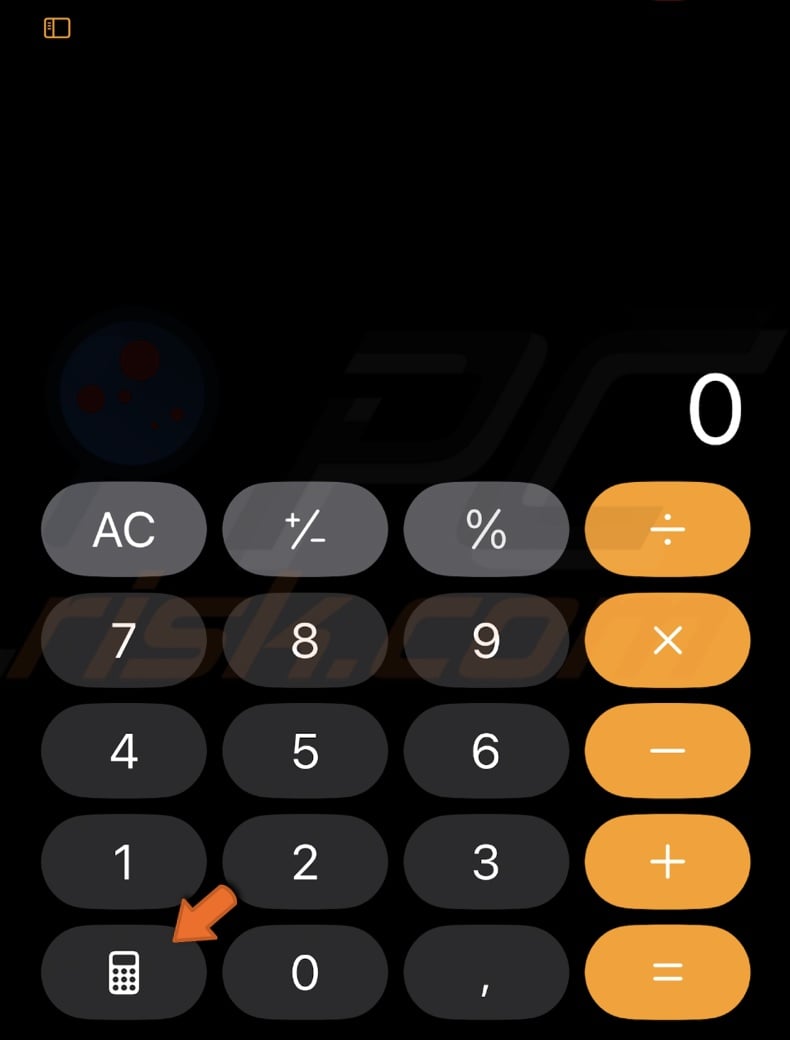Tap the number 3 key
The height and width of the screenshot is (1040, 790).
[x=486, y=861]
